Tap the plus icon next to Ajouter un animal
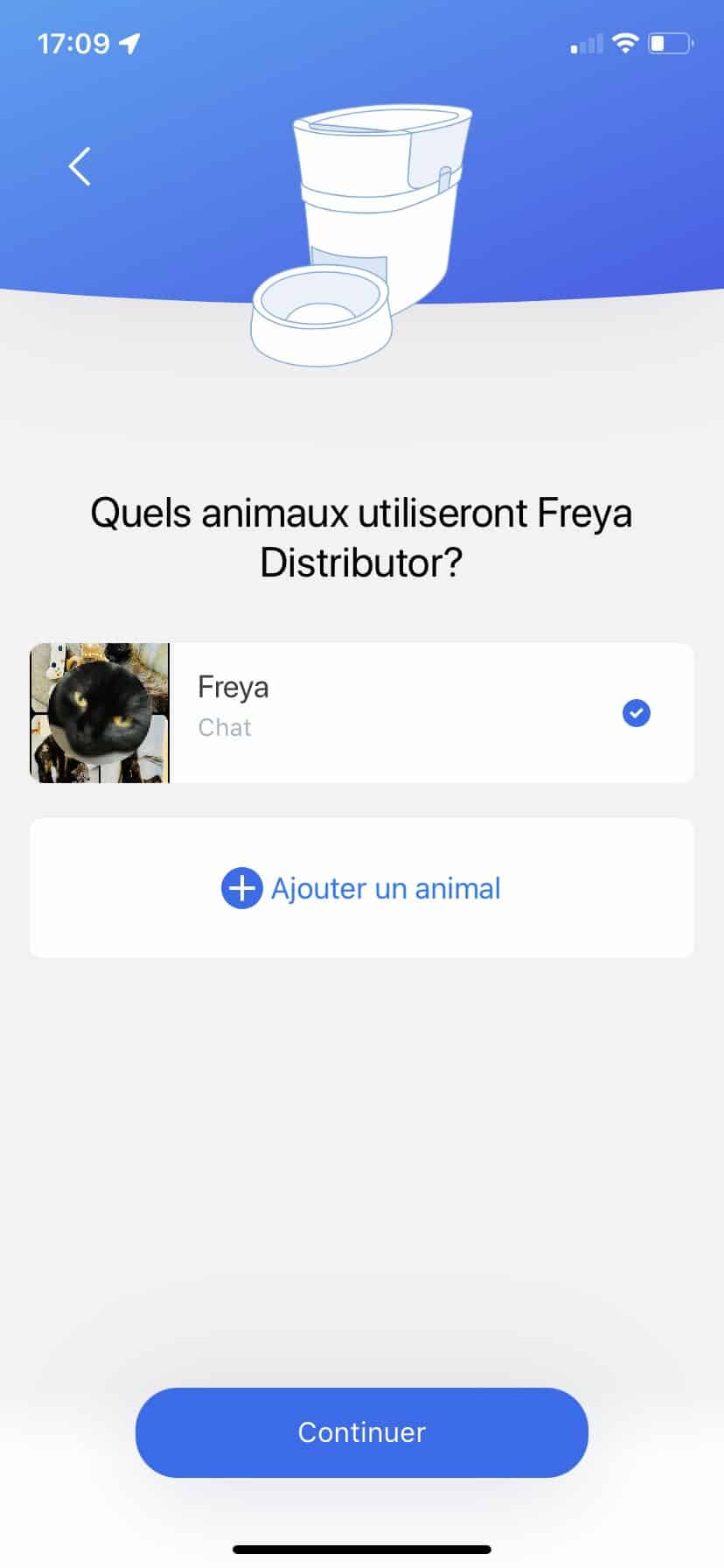Image resolution: width=724 pixels, height=1568 pixels. click(x=240, y=888)
